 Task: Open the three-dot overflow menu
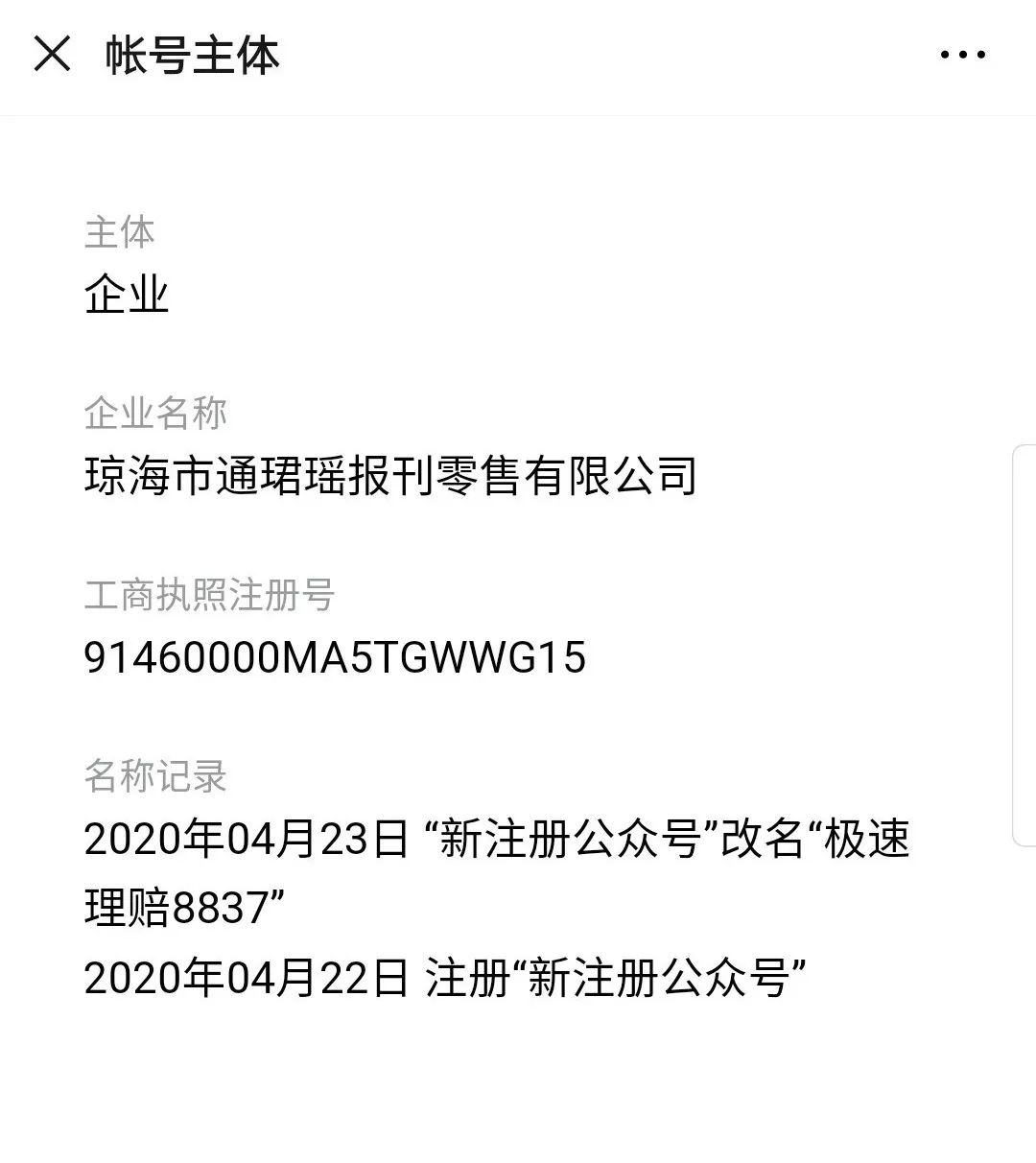tap(962, 56)
